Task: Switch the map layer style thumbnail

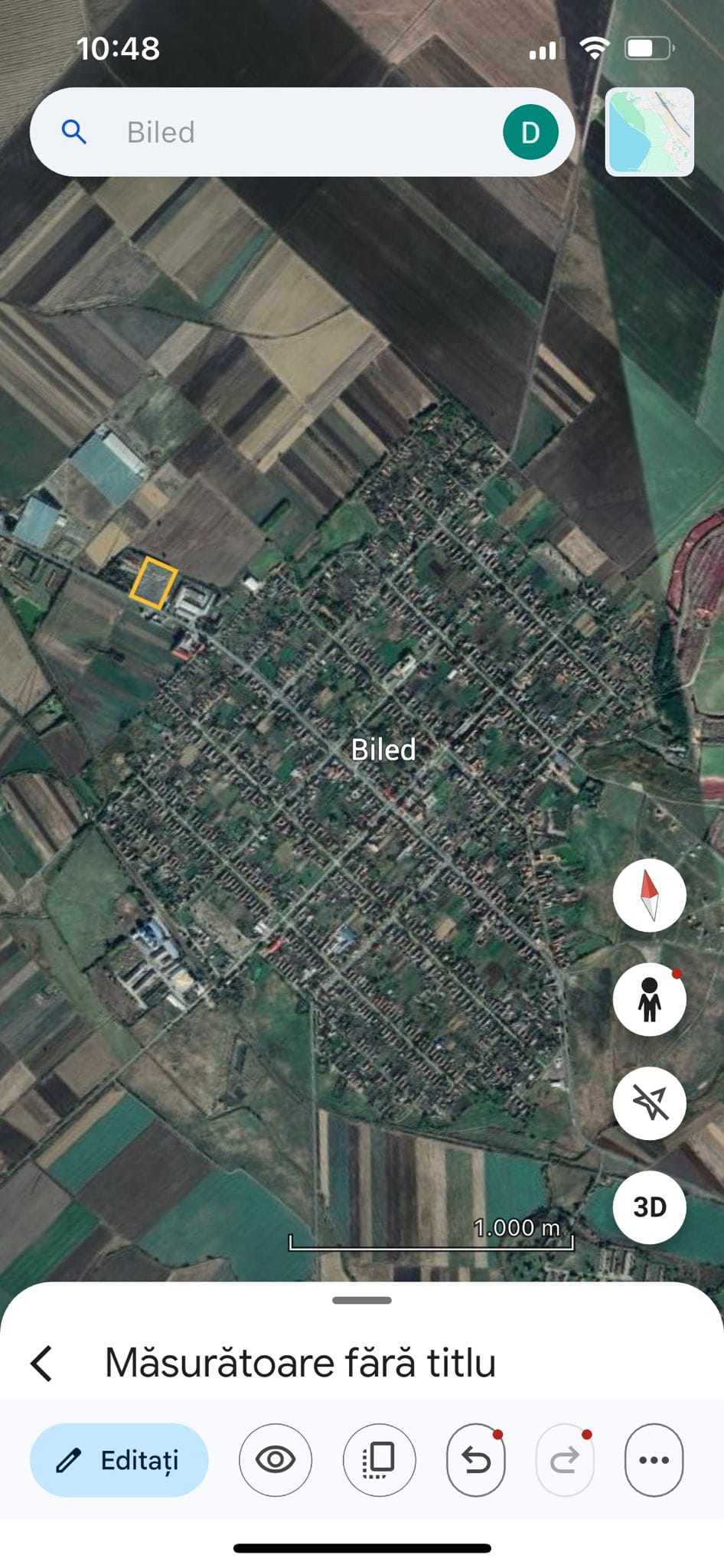Action: [650, 132]
